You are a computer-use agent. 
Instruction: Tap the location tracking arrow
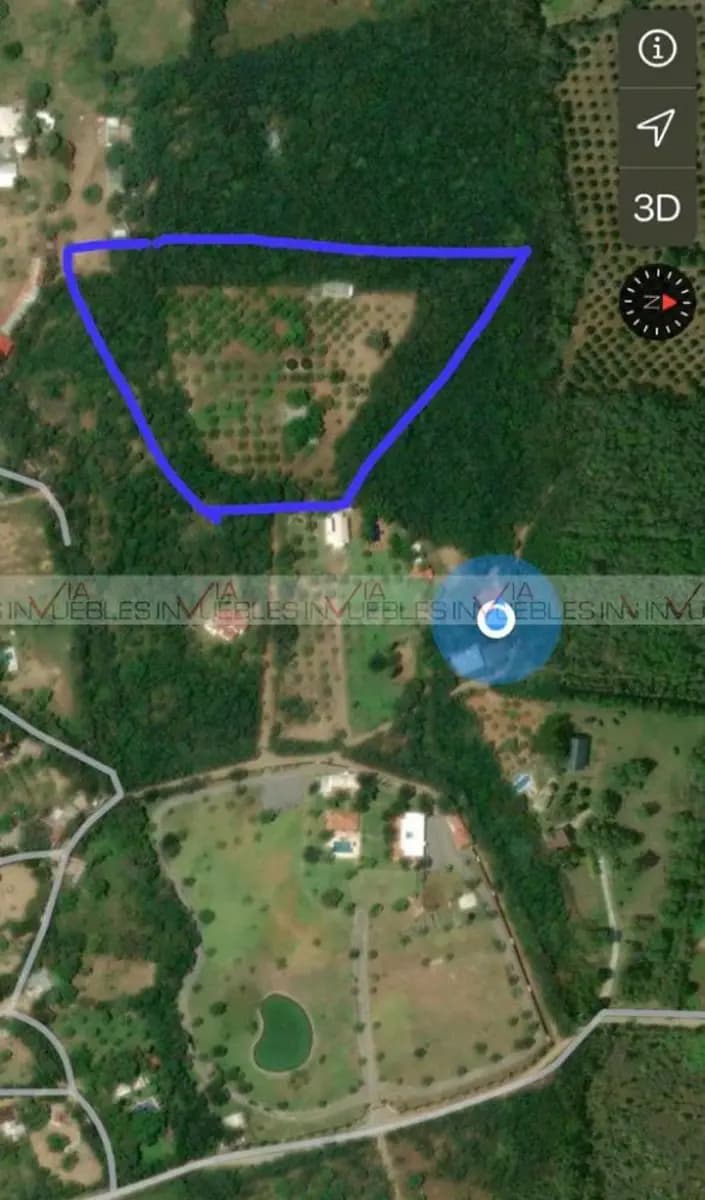(657, 128)
